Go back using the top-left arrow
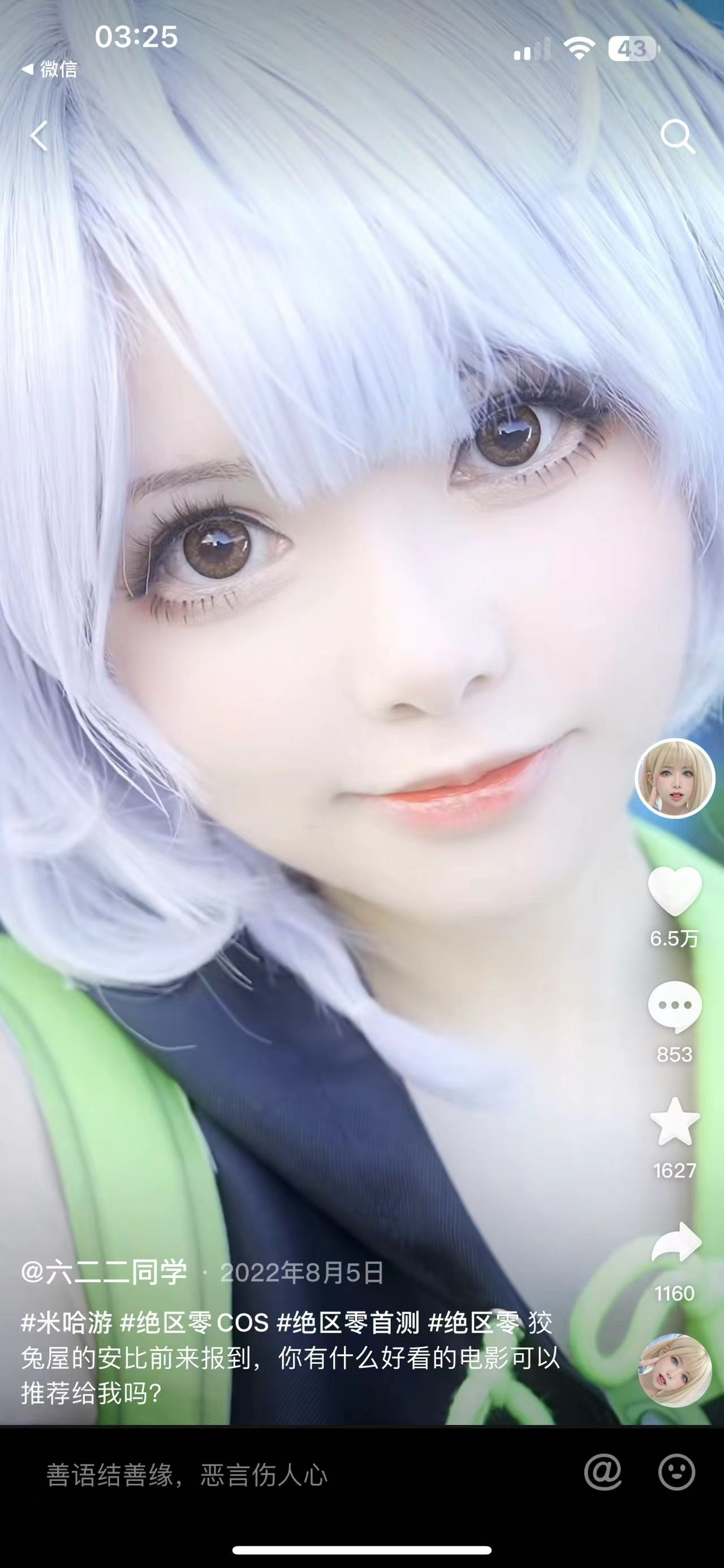Image resolution: width=724 pixels, height=1568 pixels. tap(40, 135)
